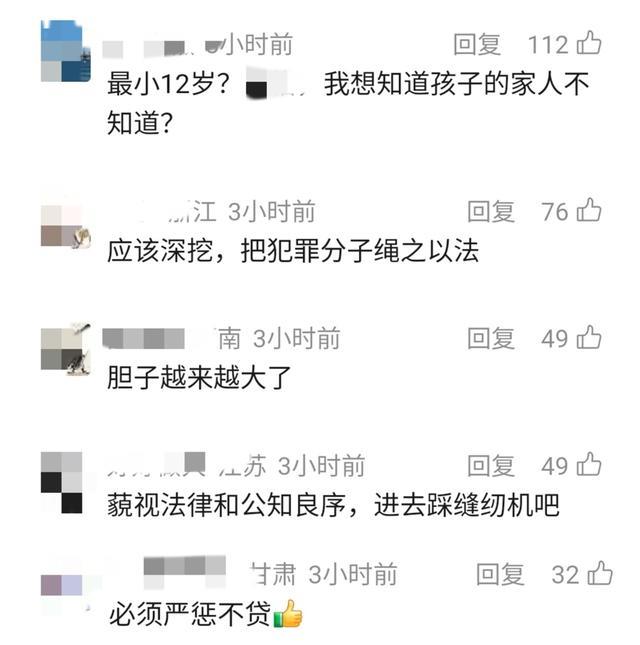Reply to the comment 必须严惩不贷

click(500, 574)
